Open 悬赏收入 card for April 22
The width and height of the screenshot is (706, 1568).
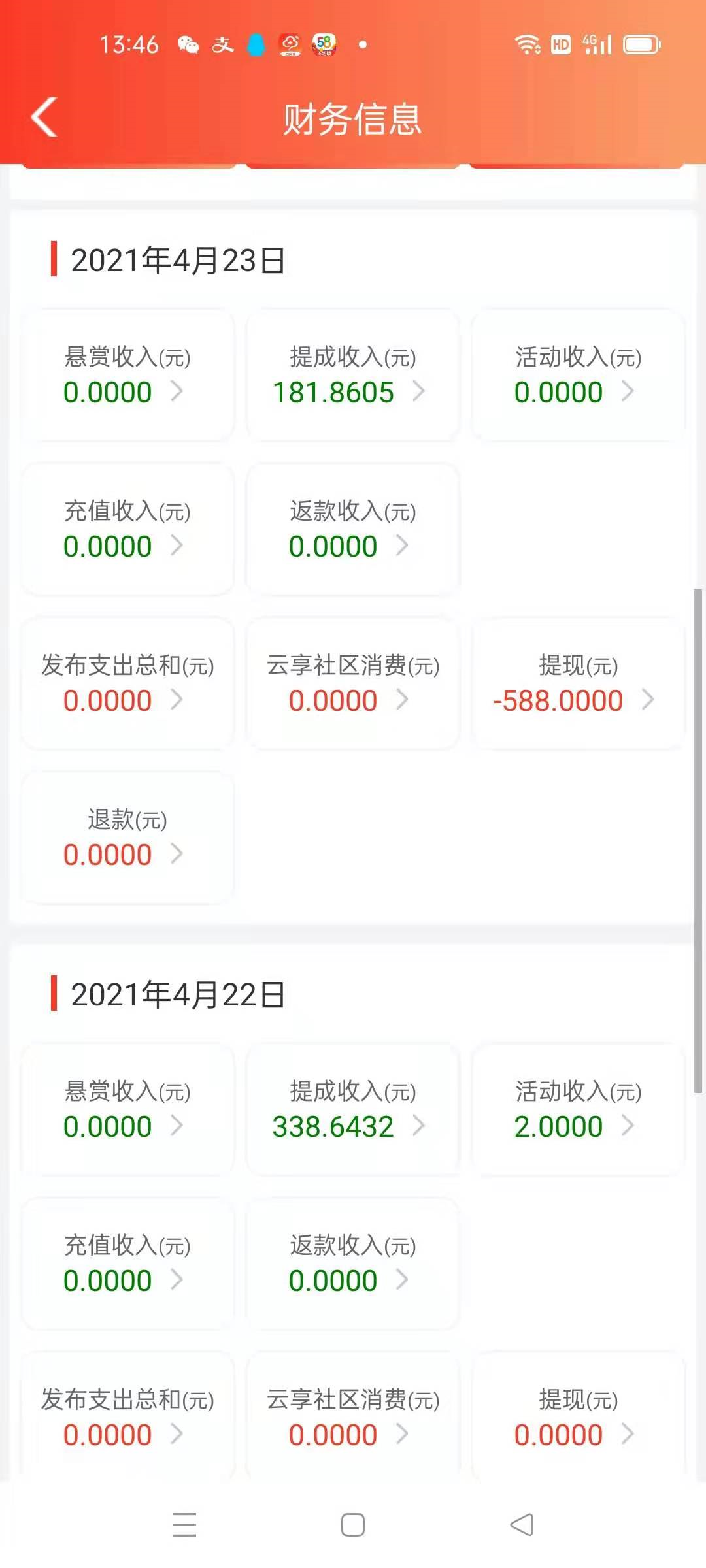tap(127, 1111)
